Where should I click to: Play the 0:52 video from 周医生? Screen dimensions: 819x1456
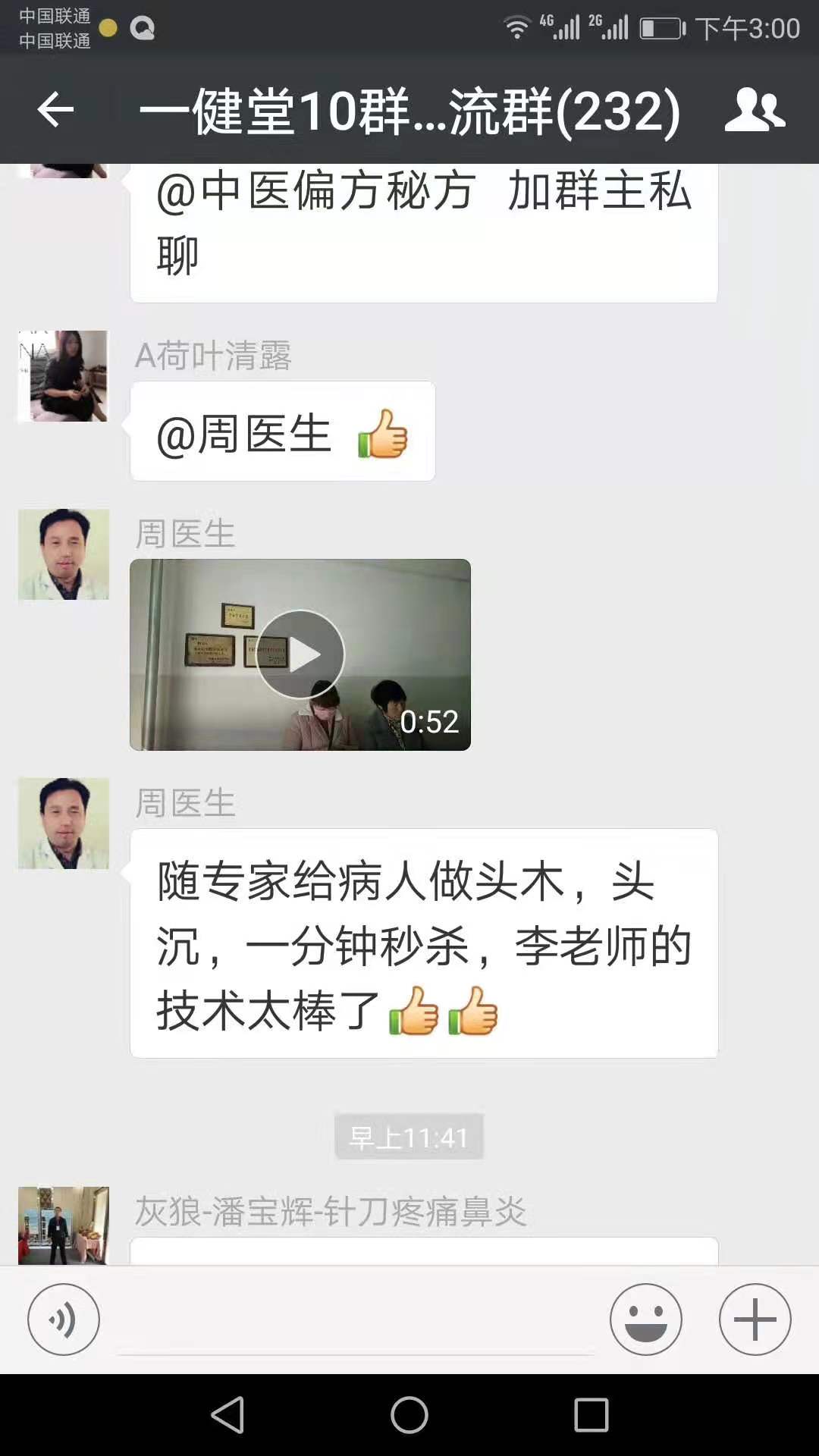tap(300, 654)
